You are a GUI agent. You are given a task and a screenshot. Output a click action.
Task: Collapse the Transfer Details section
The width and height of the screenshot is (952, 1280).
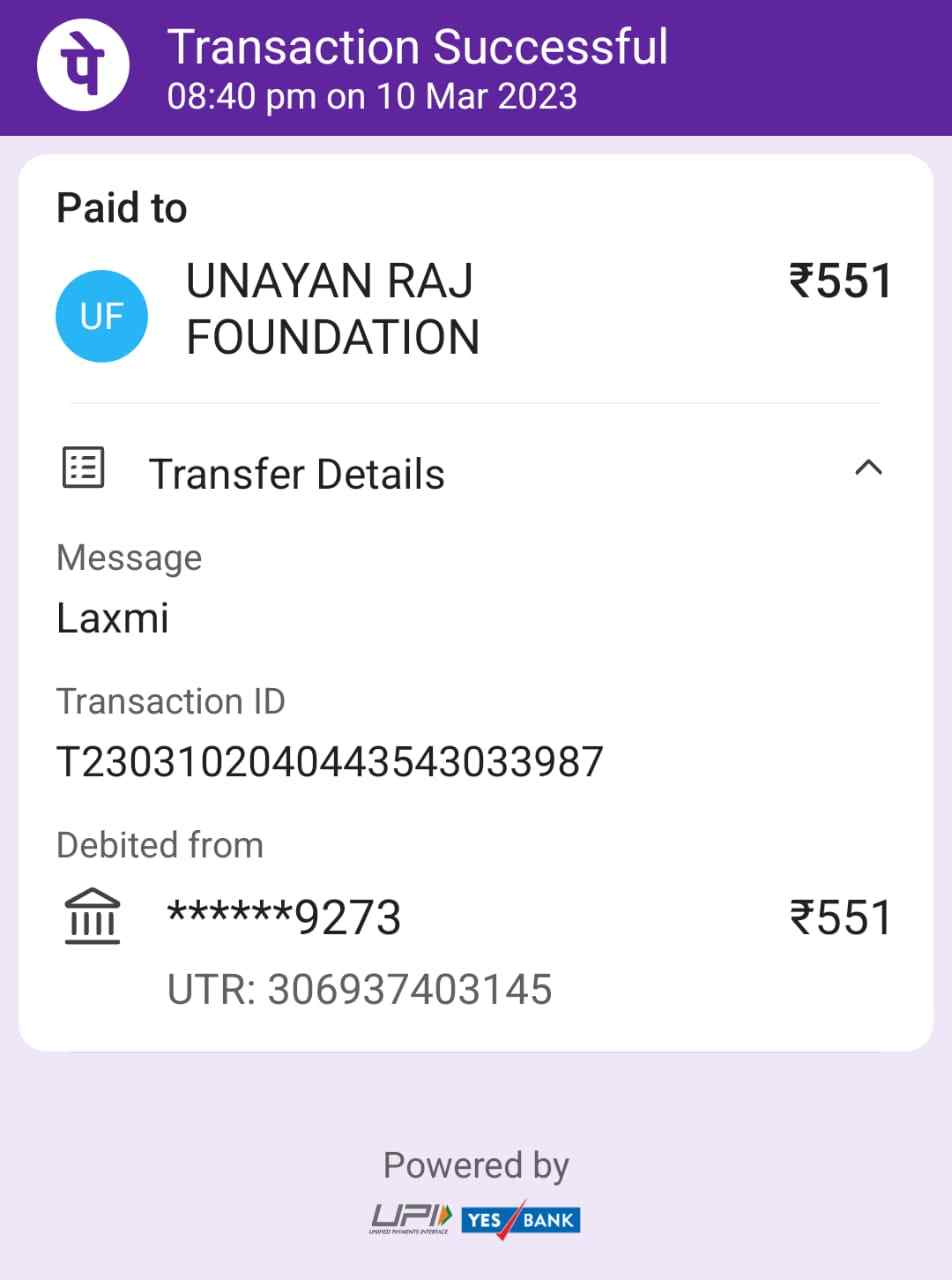(868, 468)
